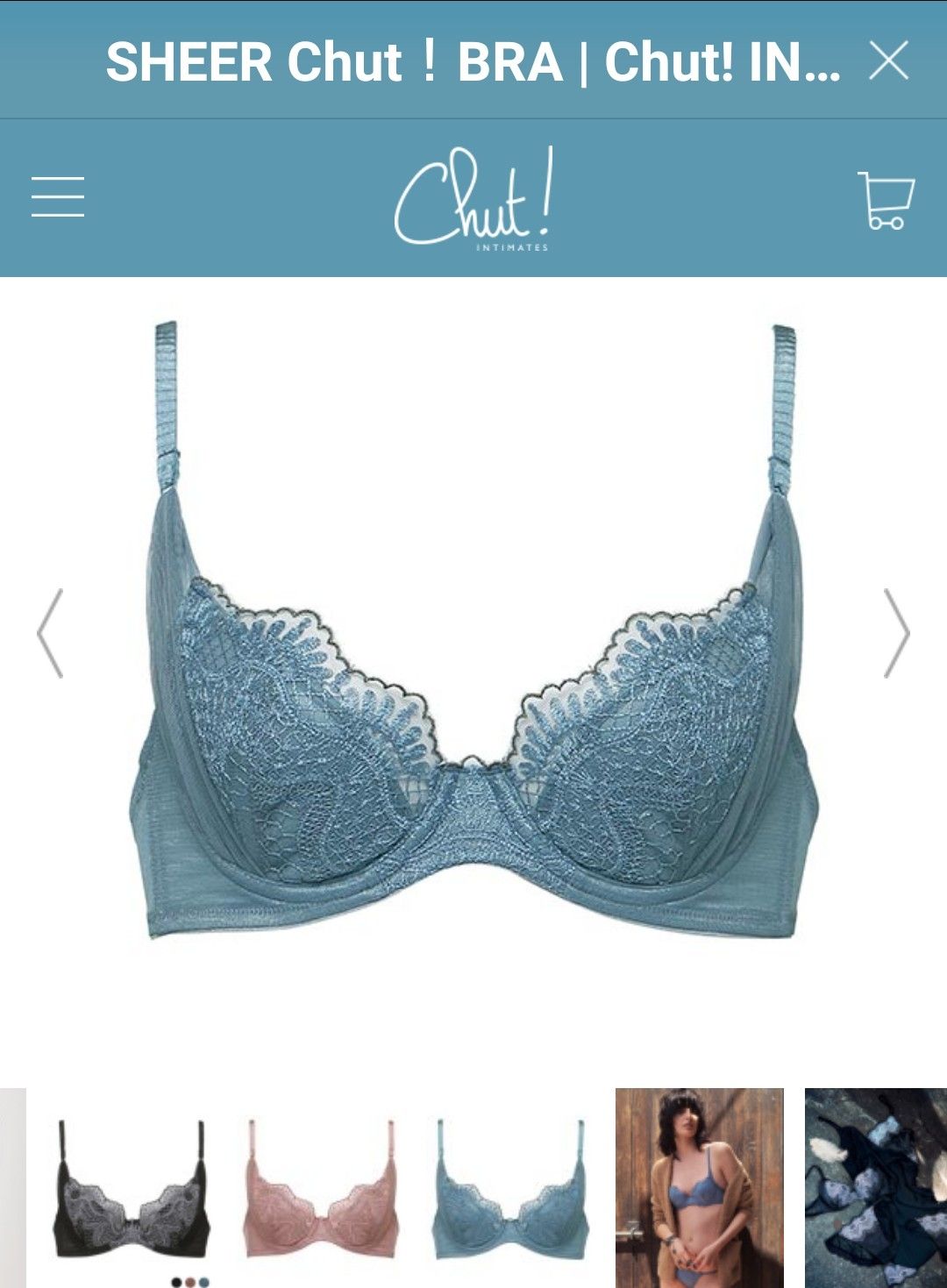
Task: Select the black bra thumbnail
Action: click(x=132, y=1188)
